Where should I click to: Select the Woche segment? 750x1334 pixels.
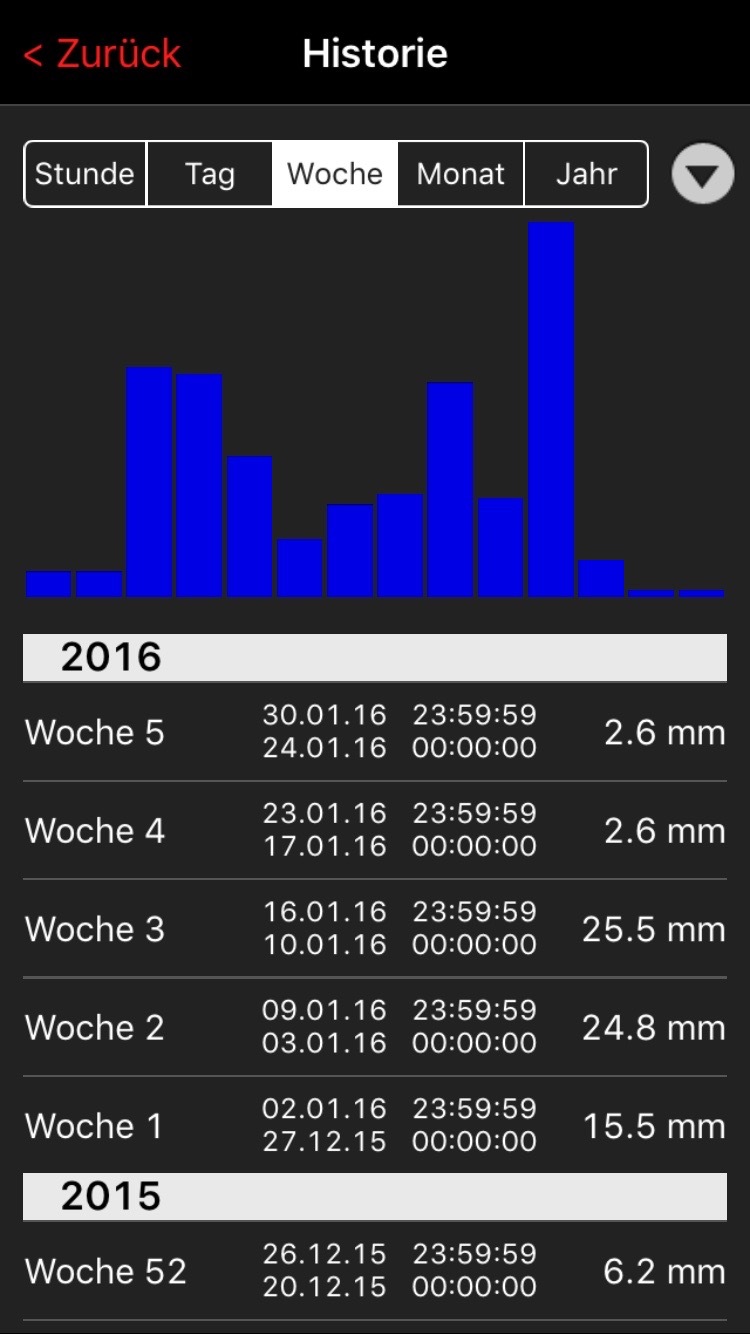[335, 174]
